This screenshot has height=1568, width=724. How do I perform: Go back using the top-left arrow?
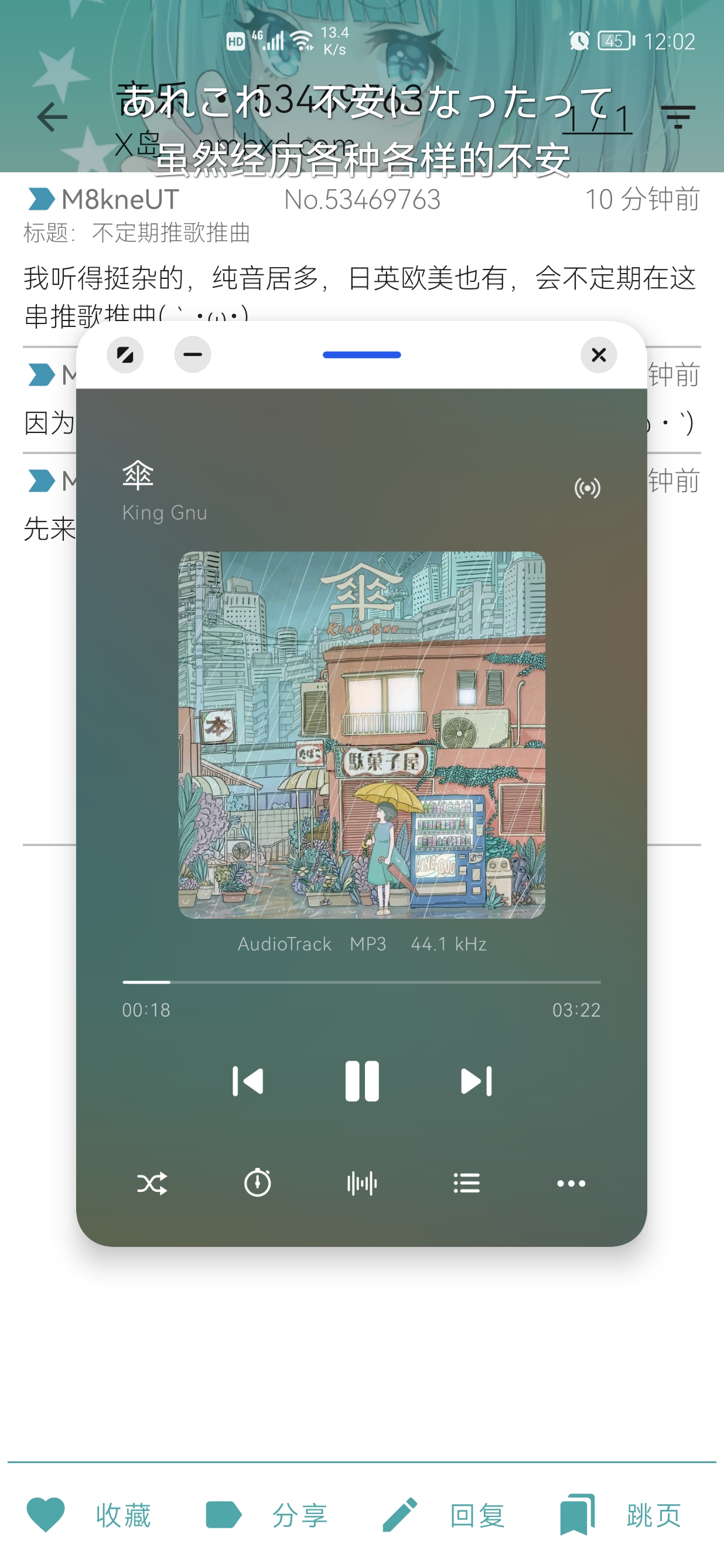click(52, 117)
